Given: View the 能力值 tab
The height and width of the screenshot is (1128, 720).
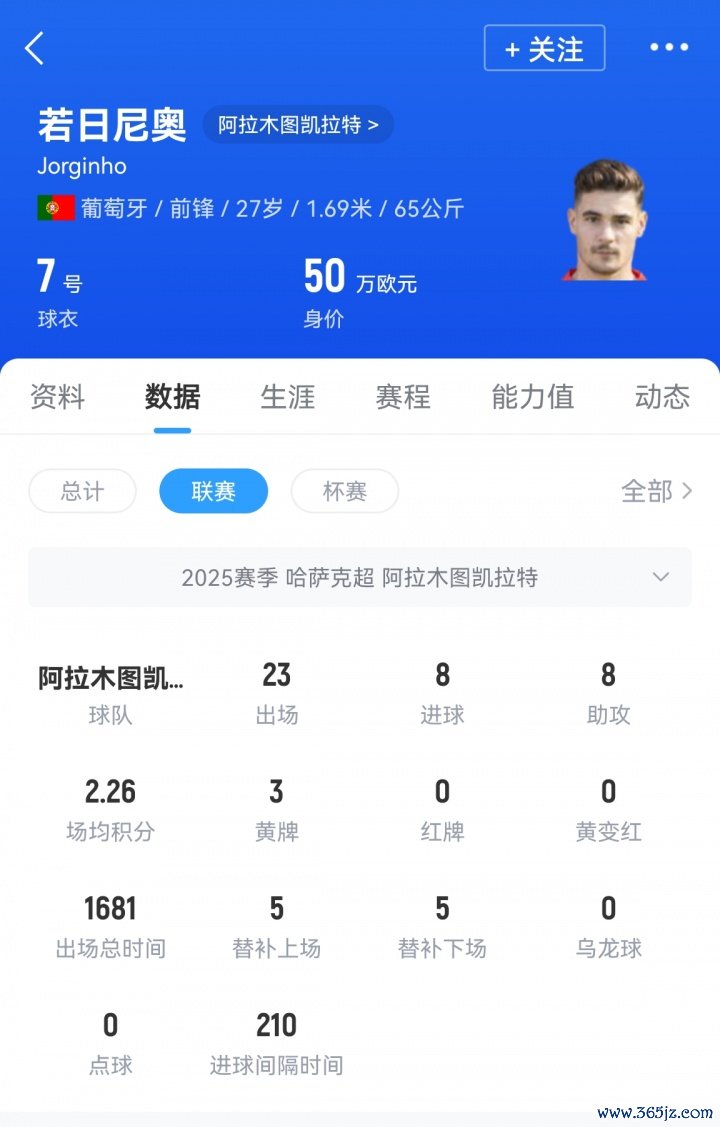Looking at the screenshot, I should click(532, 397).
